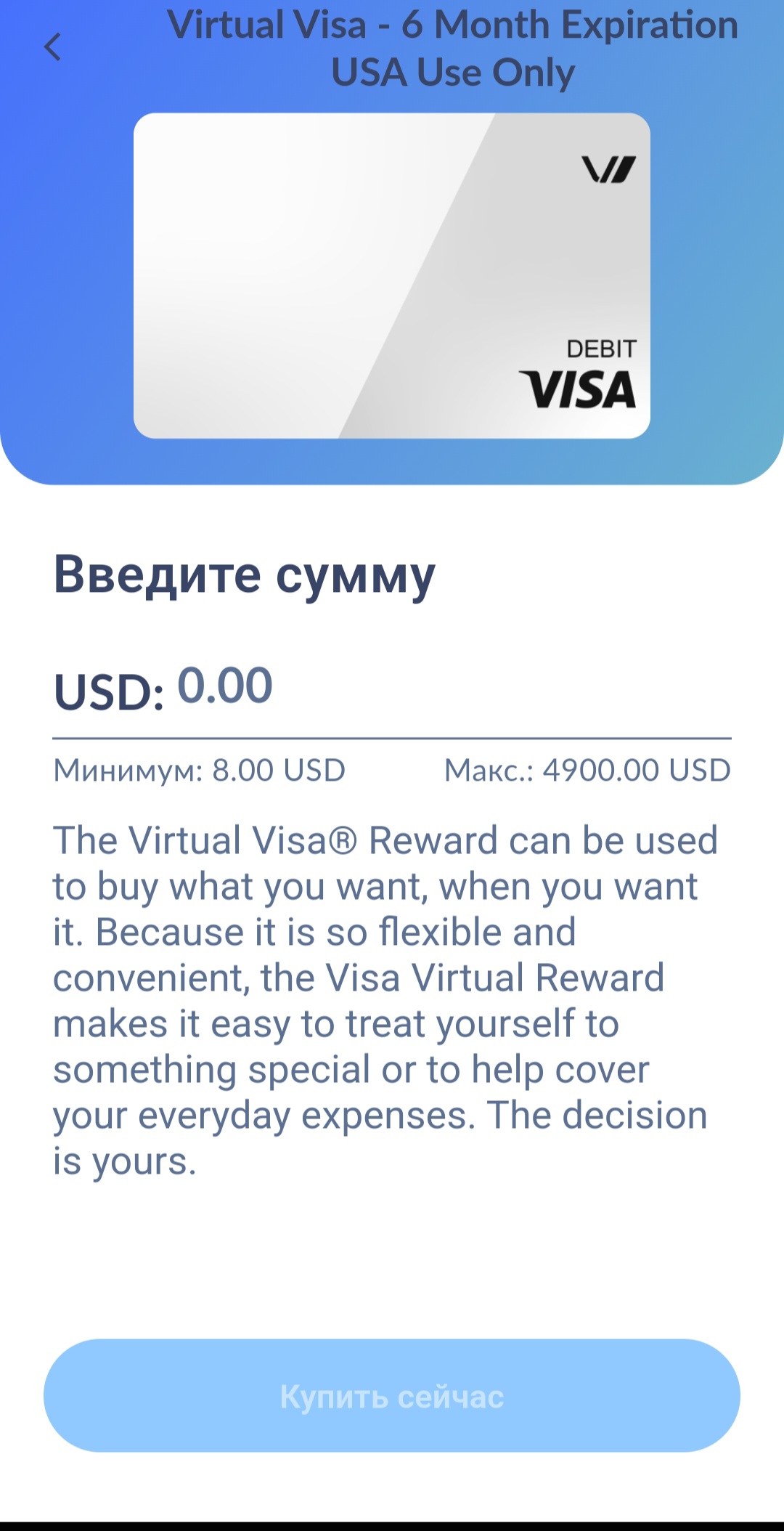Tap the Купить сейчас button

point(392,1396)
